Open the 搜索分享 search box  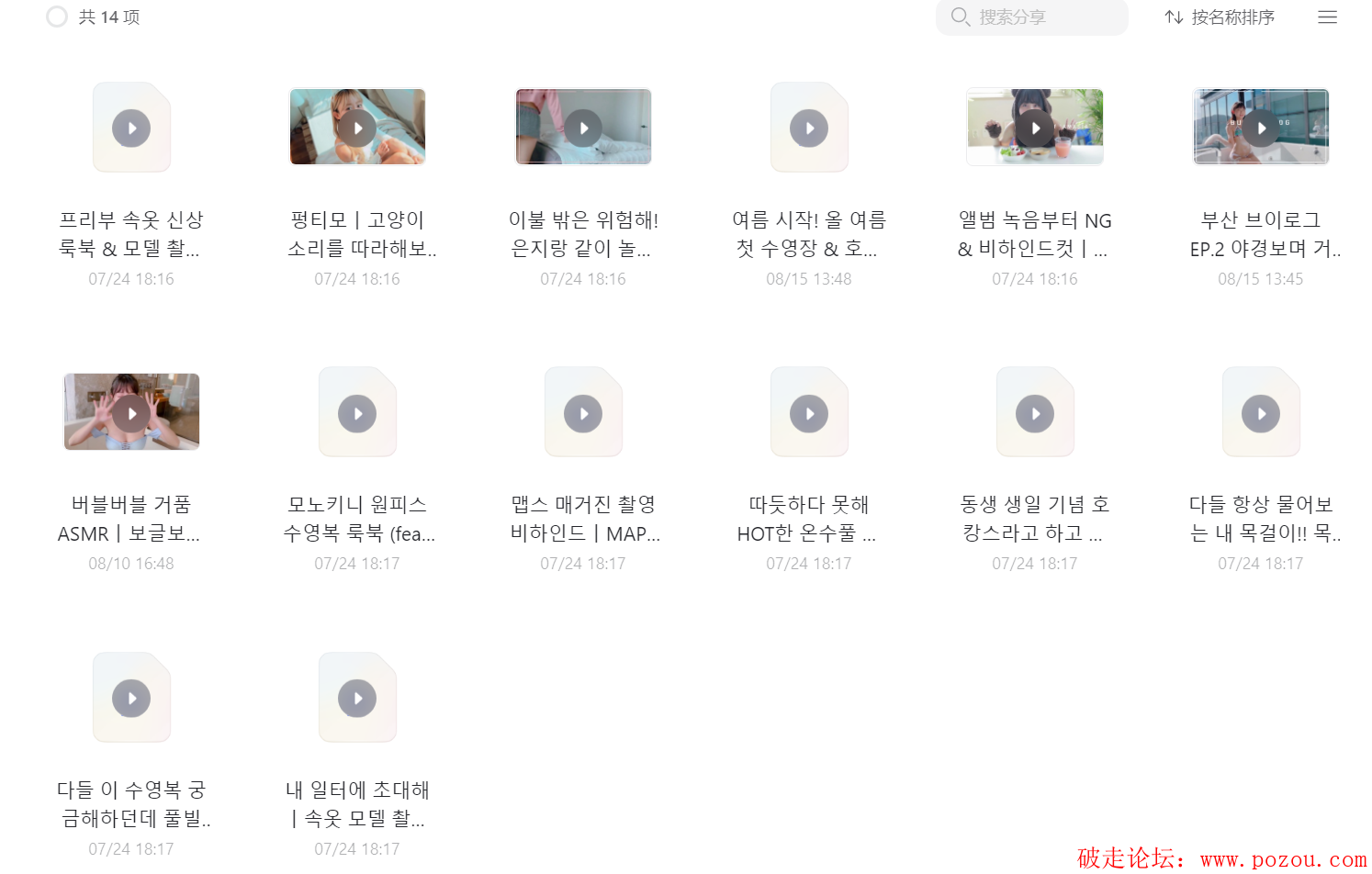pyautogui.click(x=1031, y=17)
